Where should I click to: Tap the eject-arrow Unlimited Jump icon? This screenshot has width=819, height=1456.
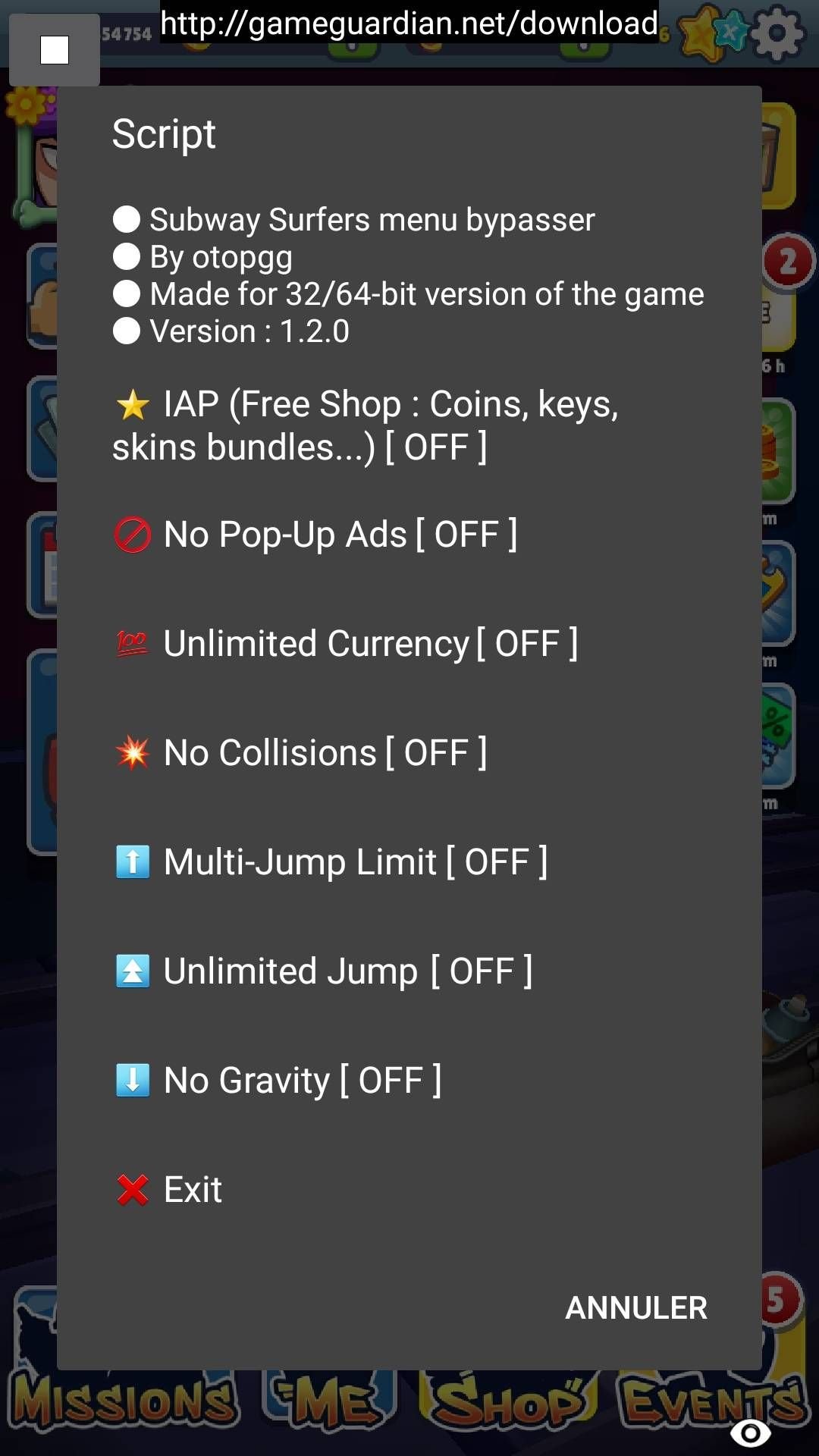click(x=133, y=971)
